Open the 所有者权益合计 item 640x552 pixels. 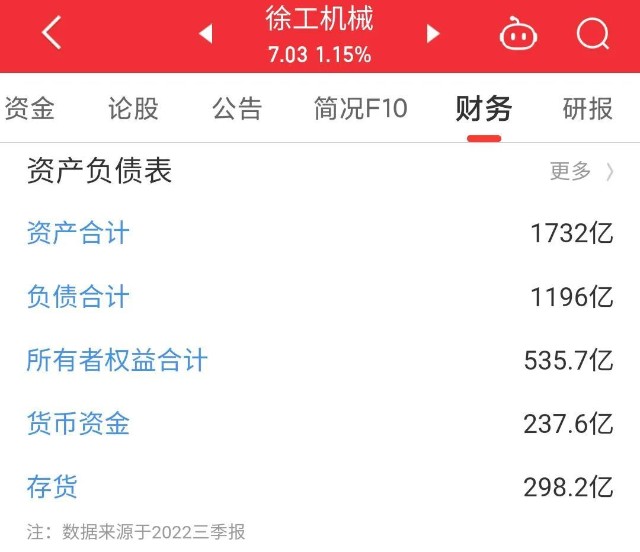point(117,360)
